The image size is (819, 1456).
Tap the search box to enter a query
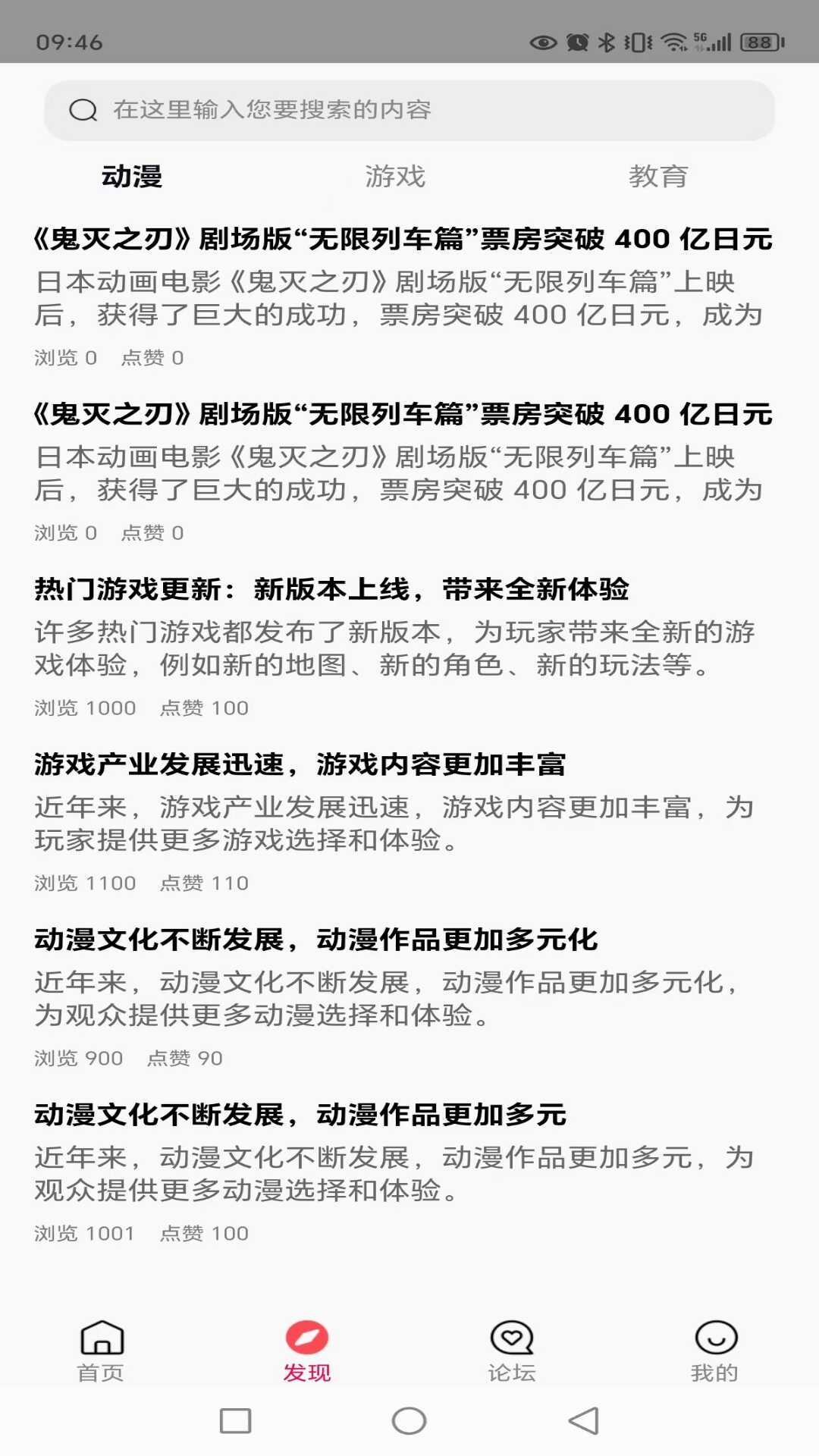pos(409,111)
